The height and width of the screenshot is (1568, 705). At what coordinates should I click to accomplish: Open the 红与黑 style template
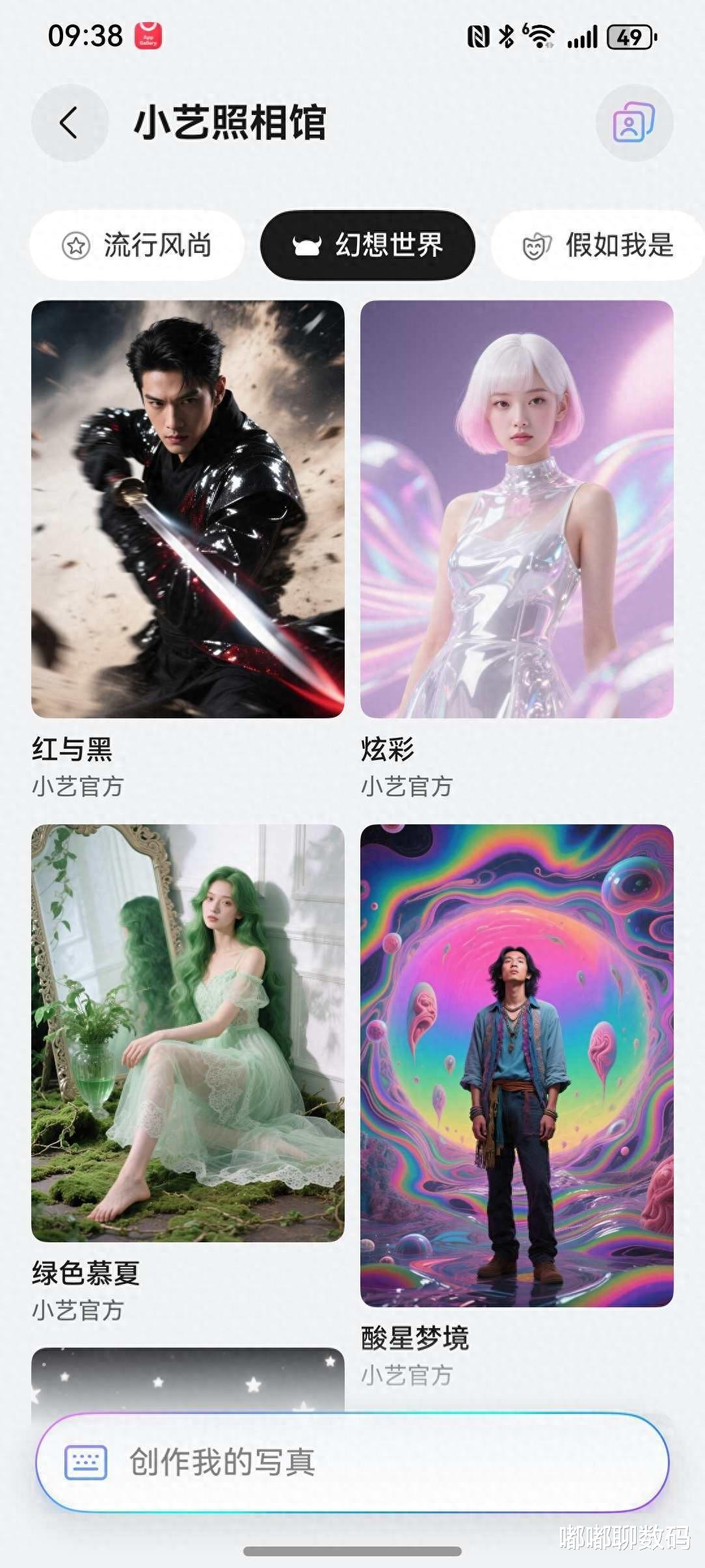(x=187, y=509)
